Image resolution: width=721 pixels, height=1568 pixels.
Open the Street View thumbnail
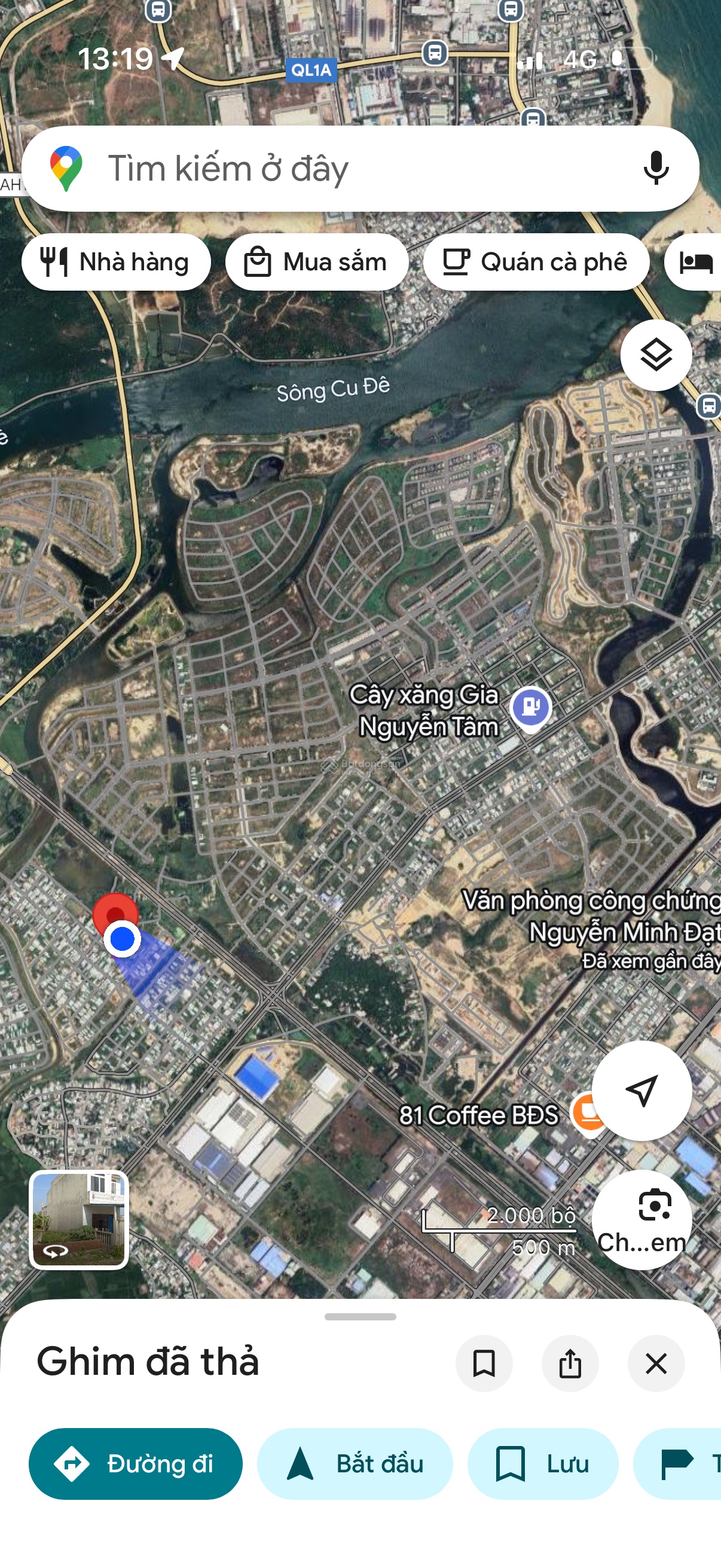78,1219
